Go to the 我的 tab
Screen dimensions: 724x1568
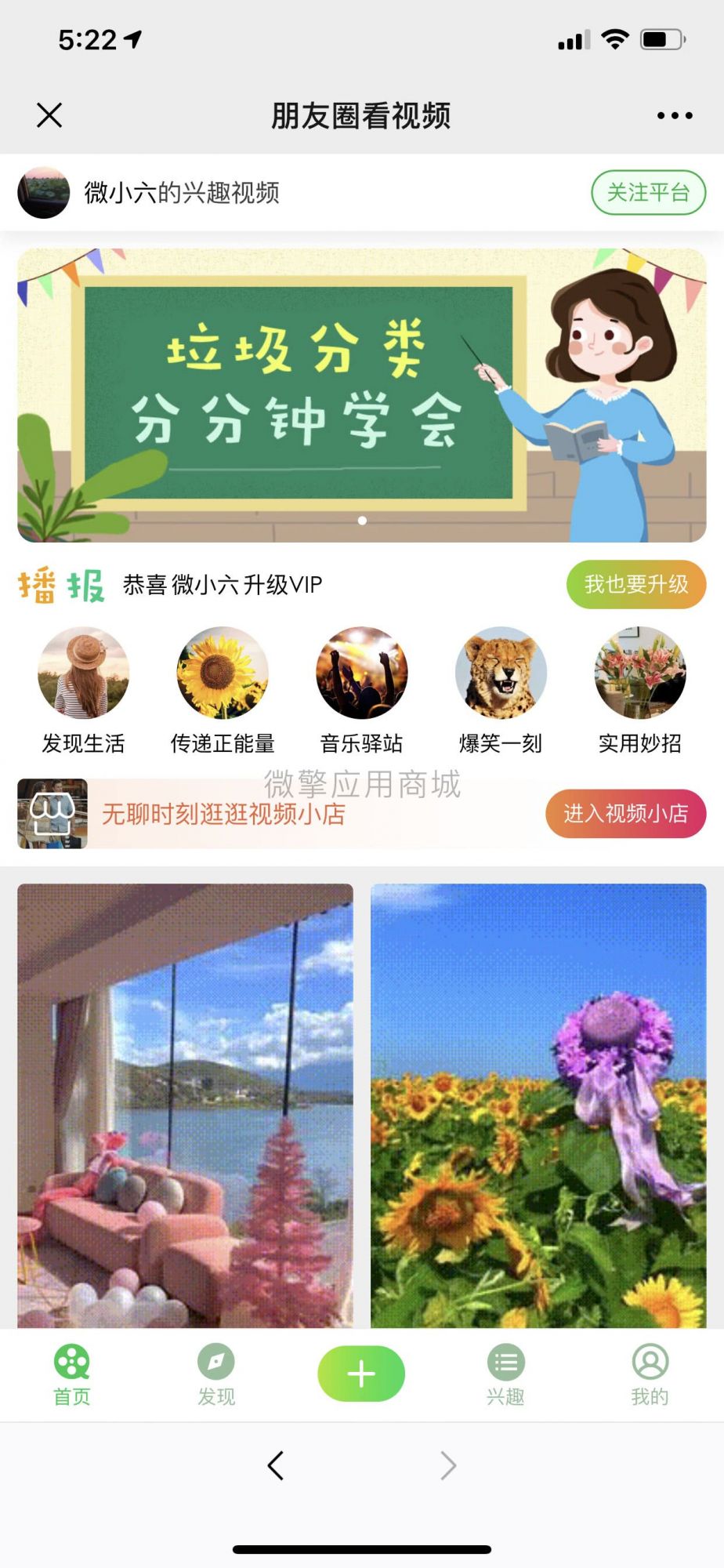point(650,1374)
